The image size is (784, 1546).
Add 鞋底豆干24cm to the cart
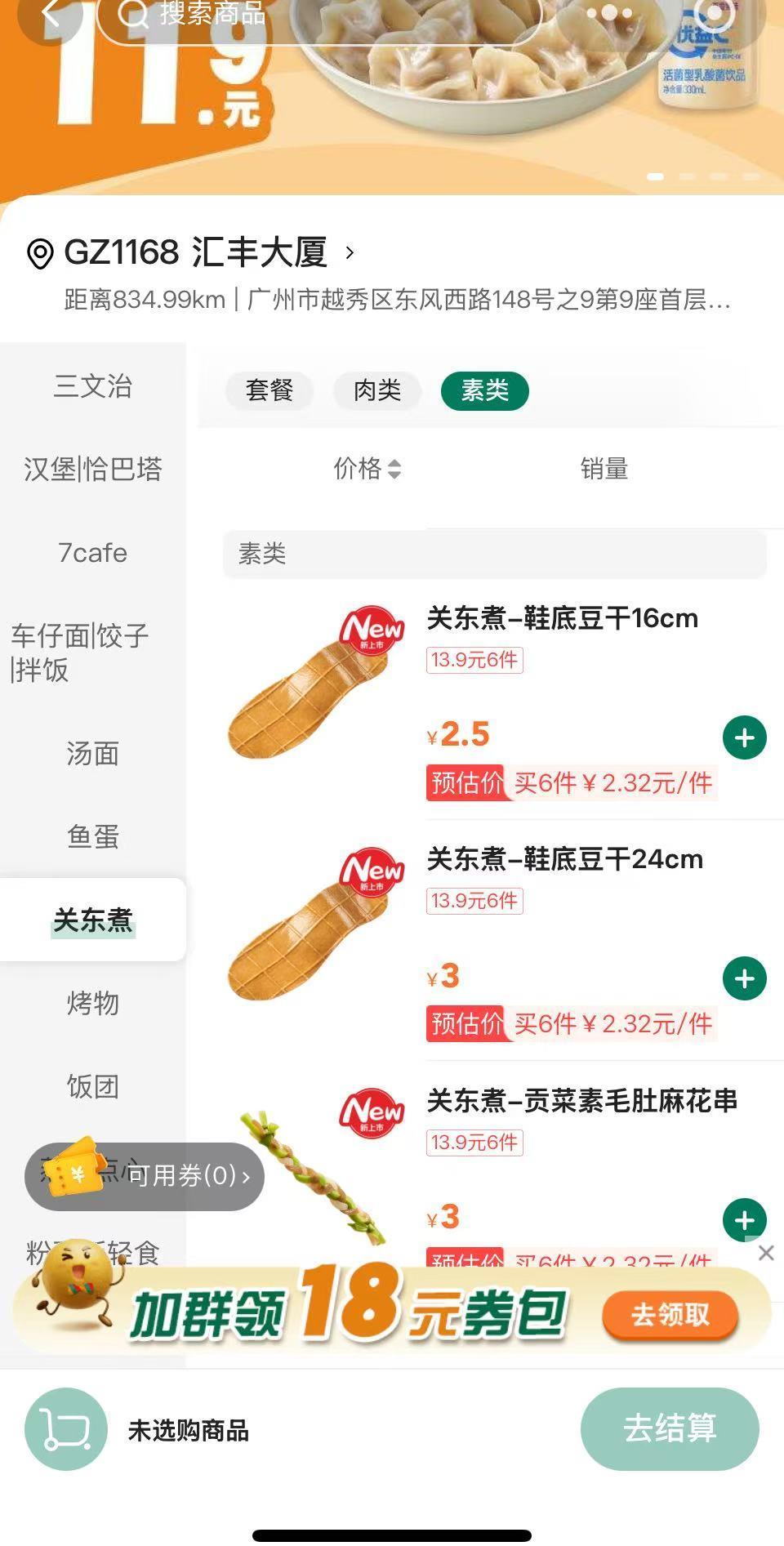(744, 979)
